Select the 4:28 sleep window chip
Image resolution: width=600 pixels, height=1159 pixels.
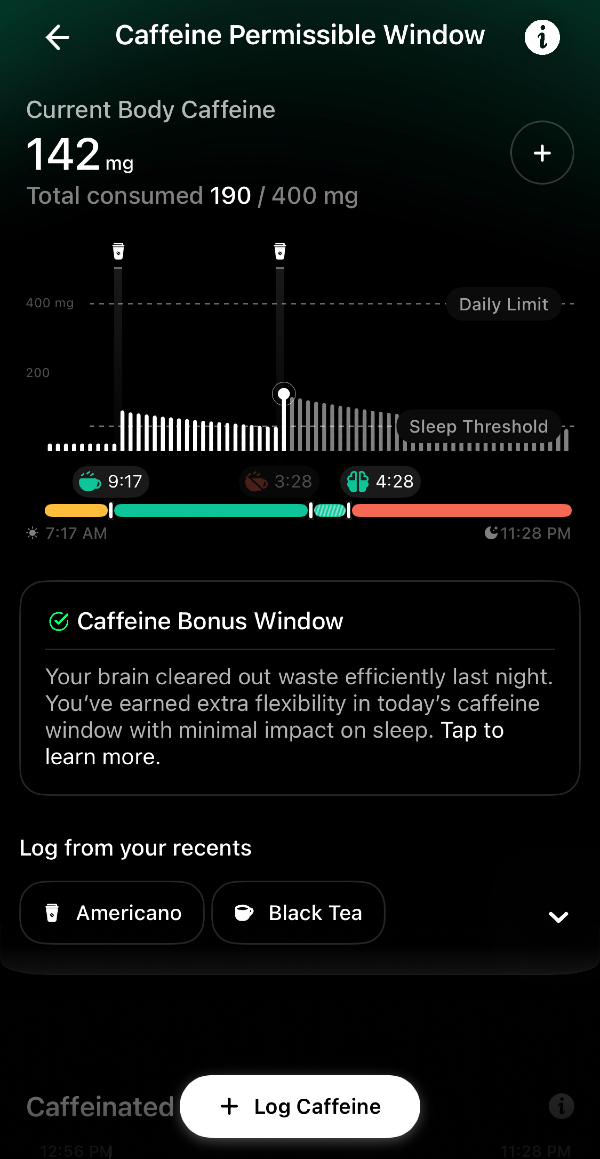click(380, 481)
